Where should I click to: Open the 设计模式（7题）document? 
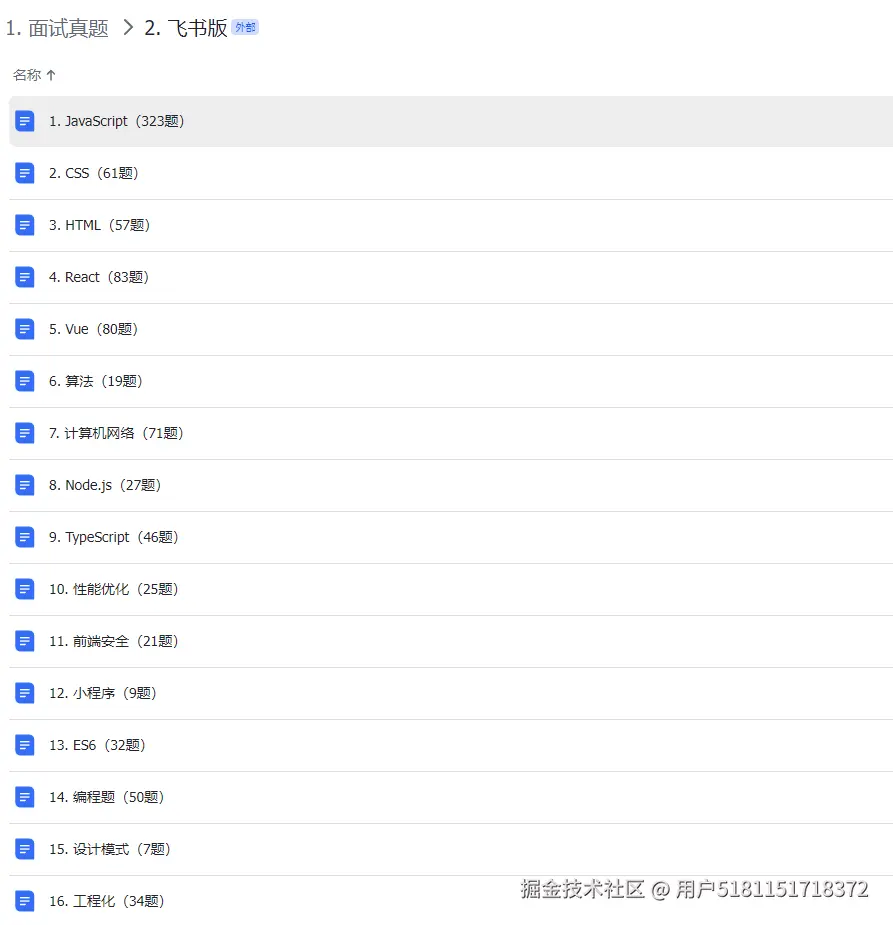[x=110, y=849]
